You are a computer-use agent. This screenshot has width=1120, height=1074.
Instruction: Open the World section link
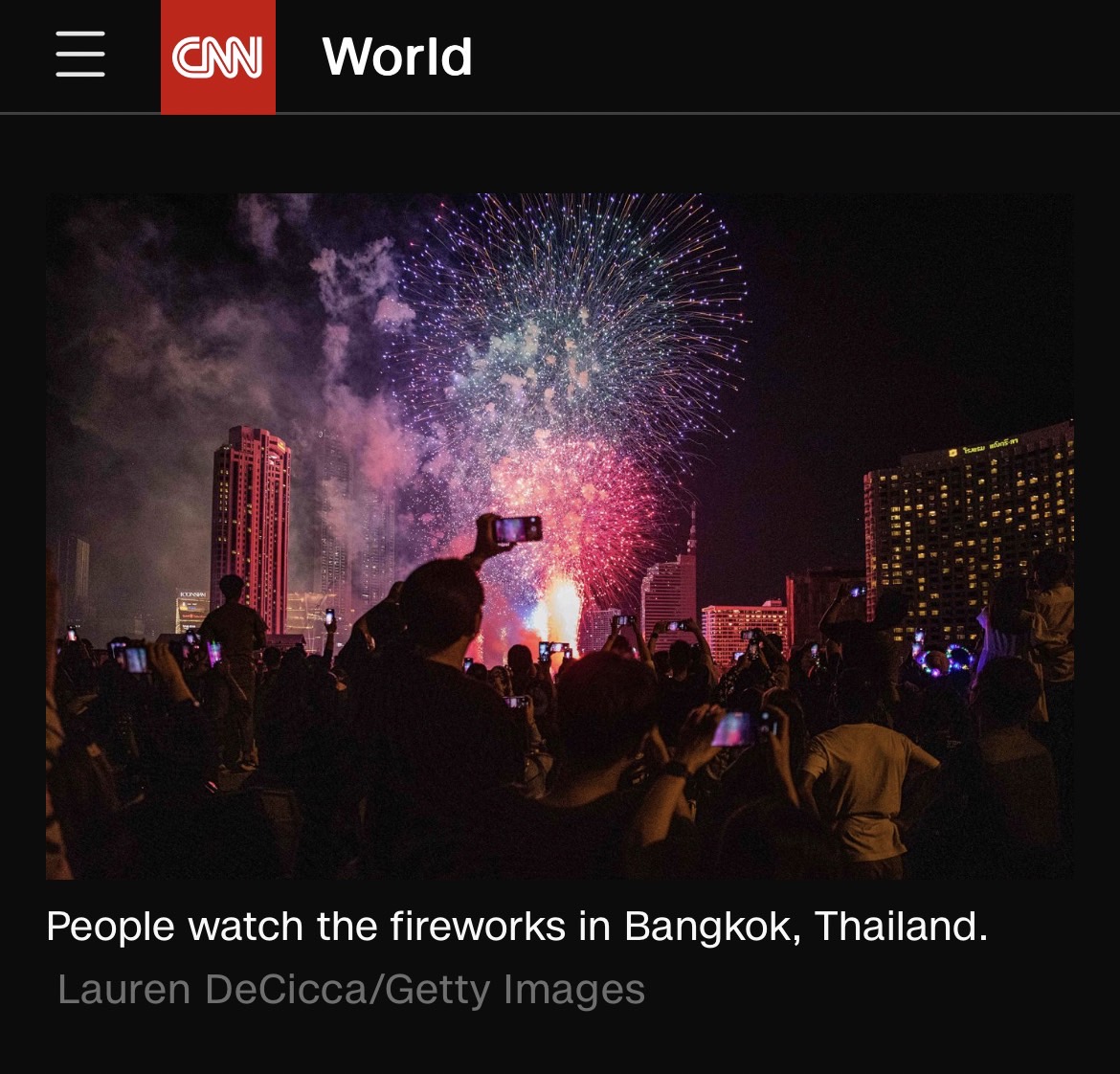(x=396, y=56)
